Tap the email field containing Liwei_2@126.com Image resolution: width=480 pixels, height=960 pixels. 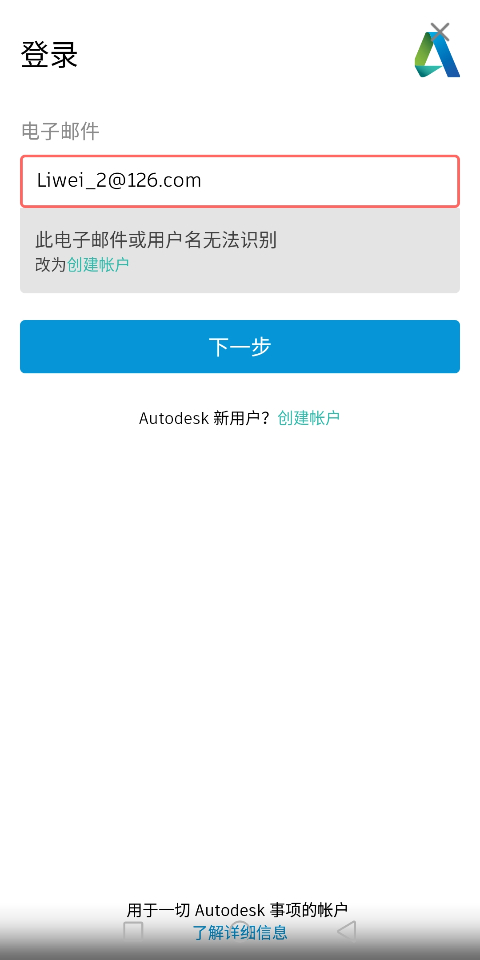(x=240, y=181)
